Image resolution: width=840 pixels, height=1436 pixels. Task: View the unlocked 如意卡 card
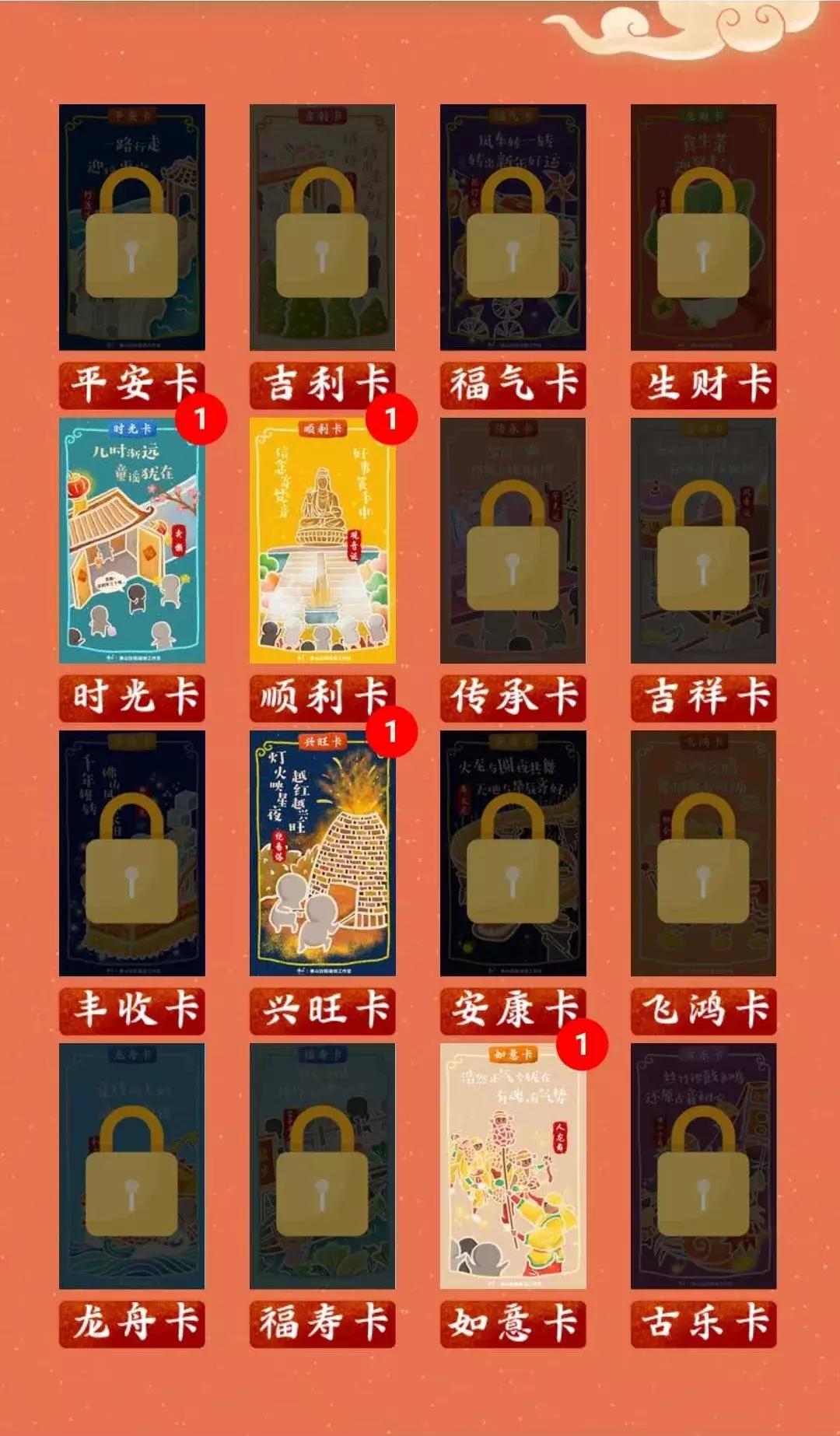tap(513, 1166)
